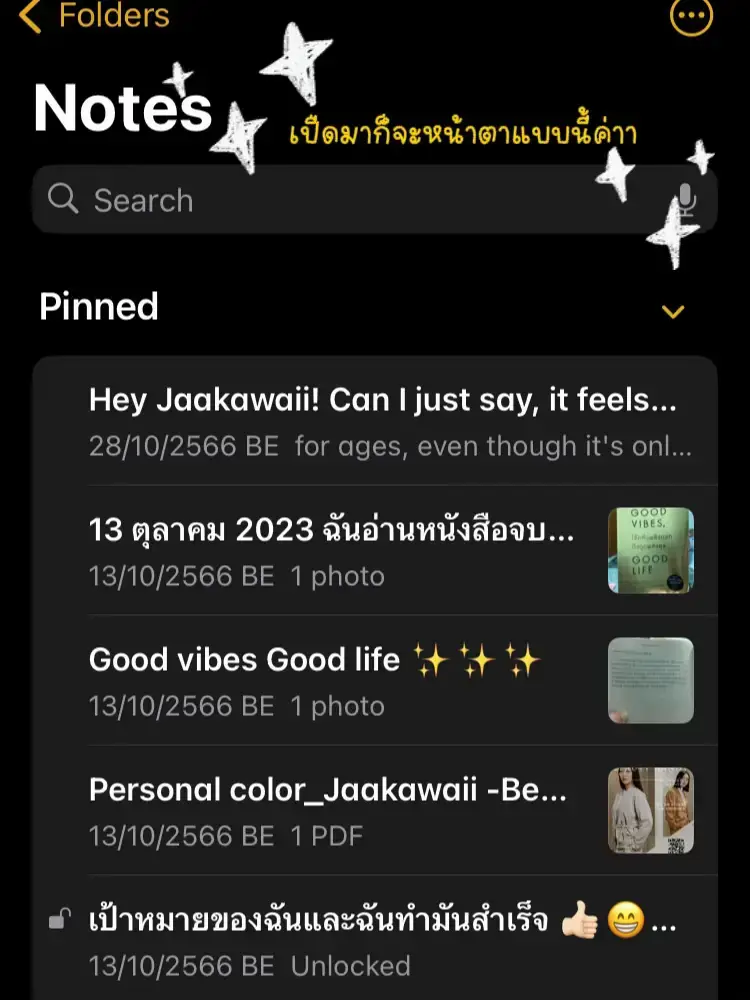
Task: Go back using the Folders link
Action: point(112,16)
